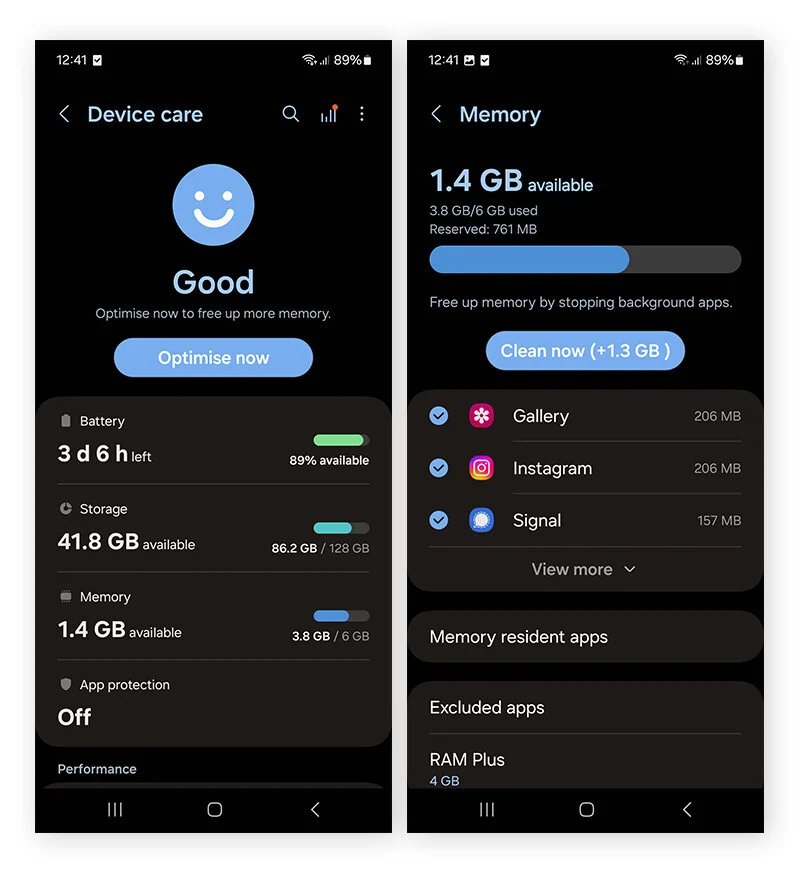Open the usage chart icon in Device care
Screen dimensions: 800x871
pos(328,114)
